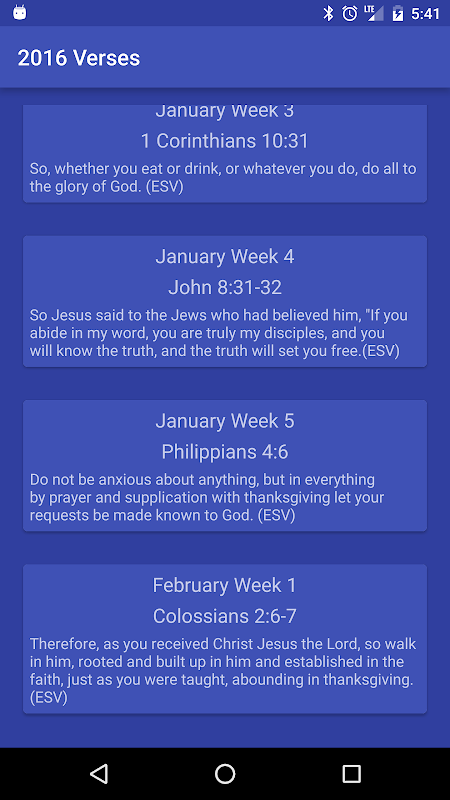The image size is (450, 800).
Task: Go back using the system back button
Action: (x=99, y=773)
